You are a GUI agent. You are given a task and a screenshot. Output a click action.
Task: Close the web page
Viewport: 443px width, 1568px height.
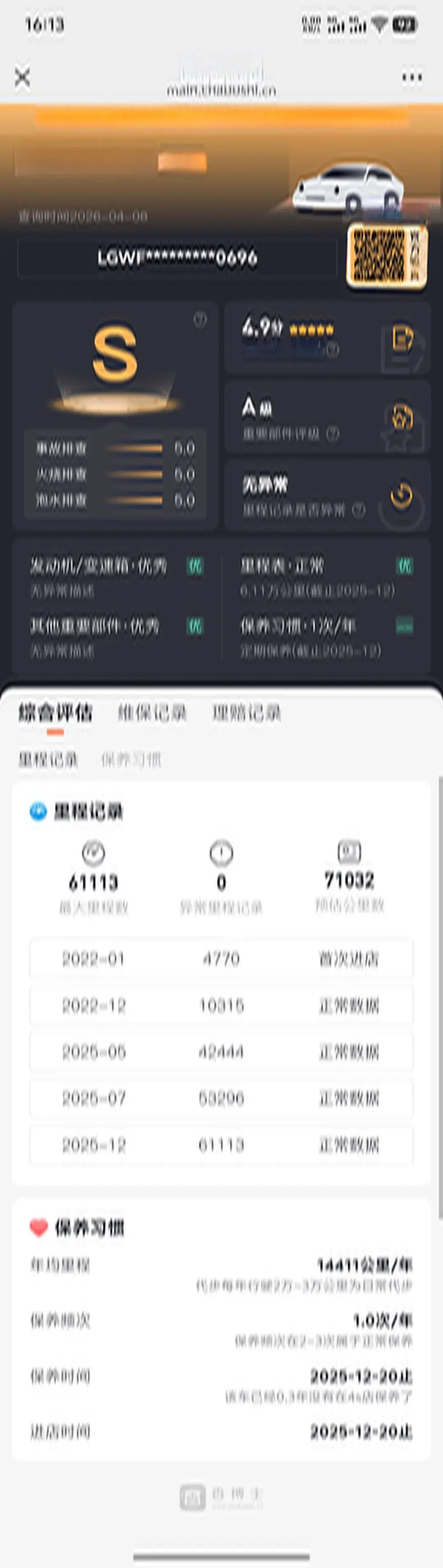tap(23, 77)
